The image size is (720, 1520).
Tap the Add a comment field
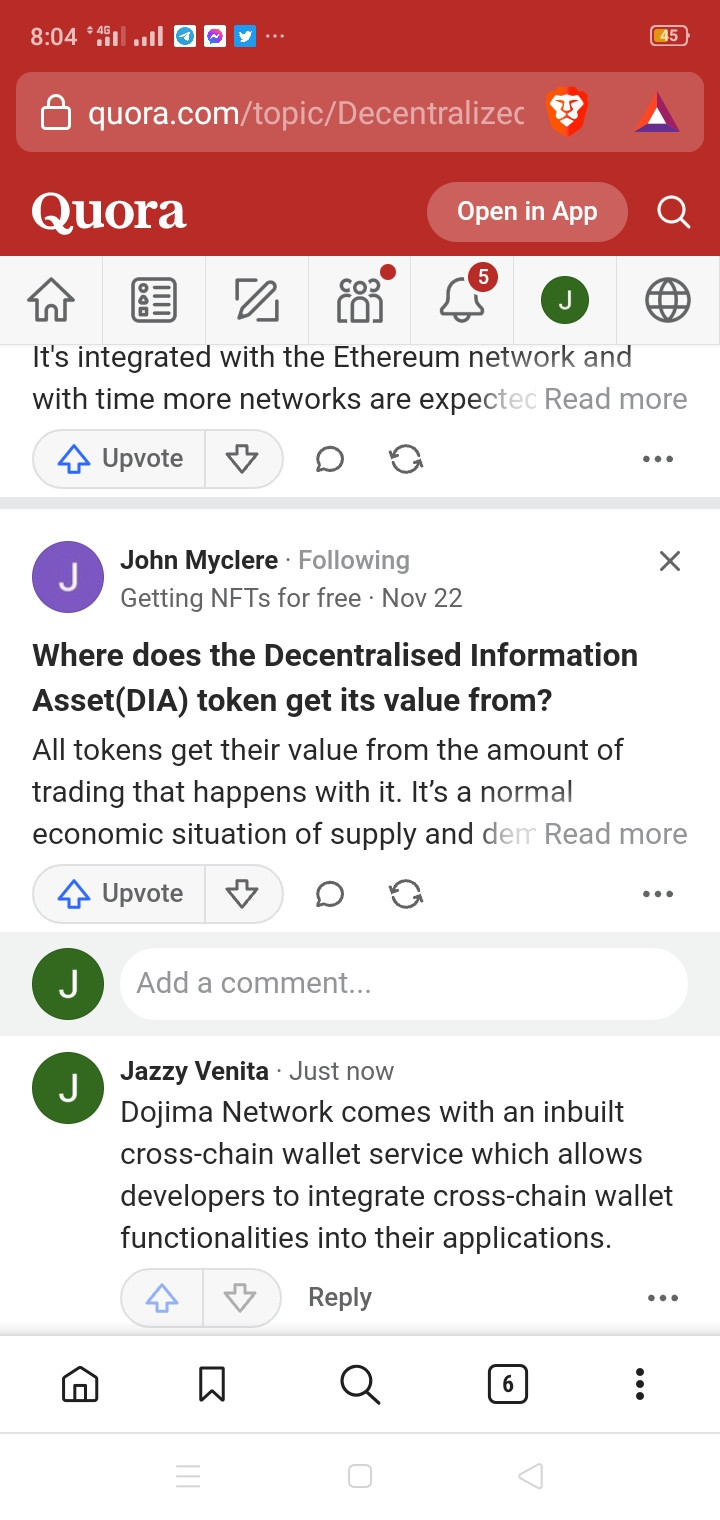click(403, 984)
